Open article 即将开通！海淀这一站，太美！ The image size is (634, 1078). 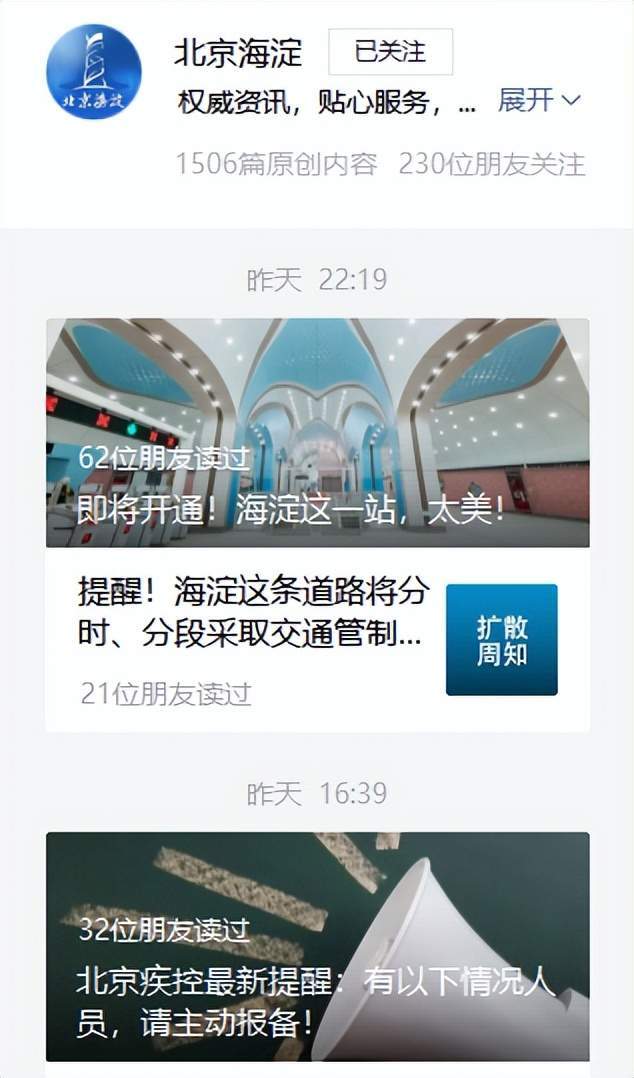coord(317,433)
